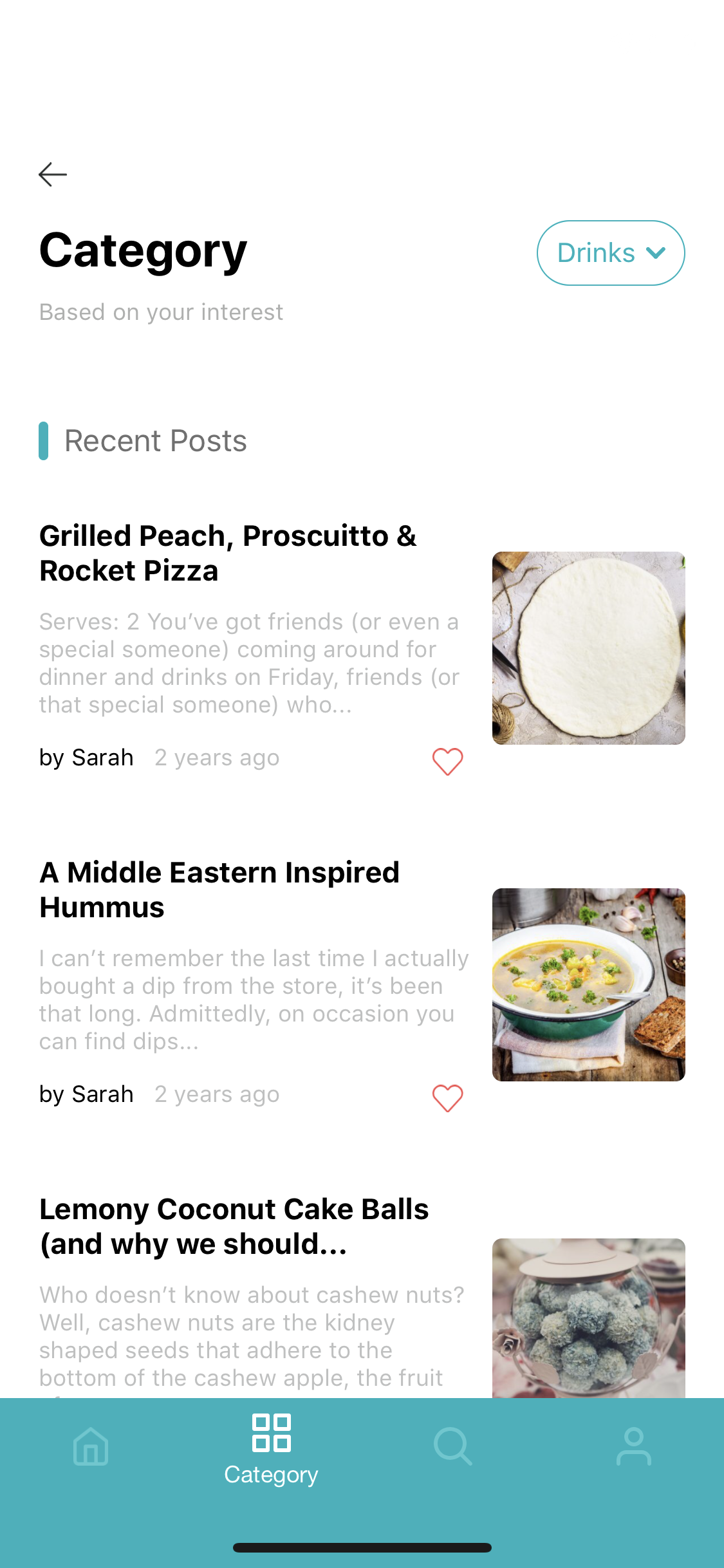Like the Grilled Peach pizza post
Screen dimensions: 724x1568
[447, 761]
